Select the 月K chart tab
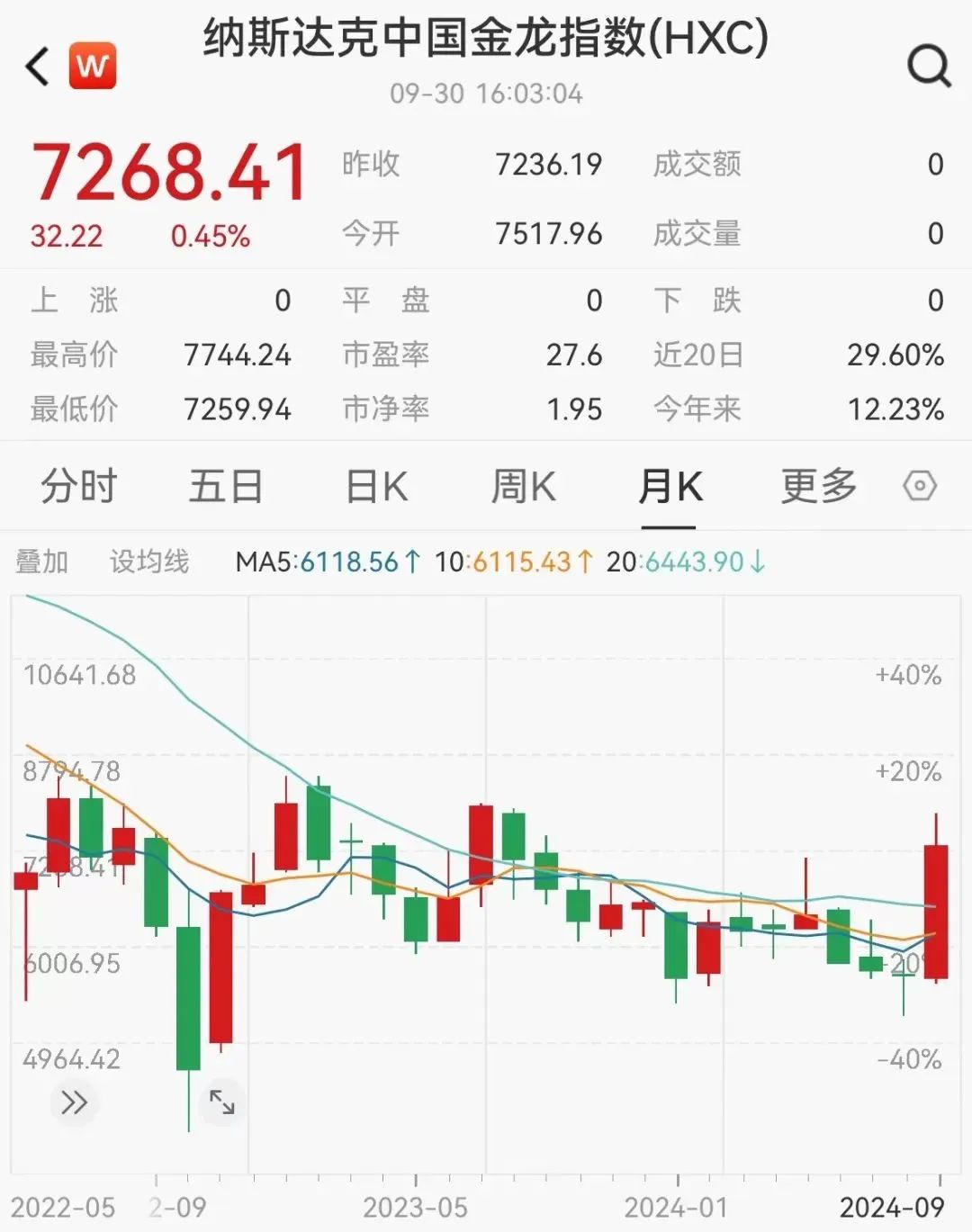Viewport: 972px width, 1232px height. coord(670,486)
